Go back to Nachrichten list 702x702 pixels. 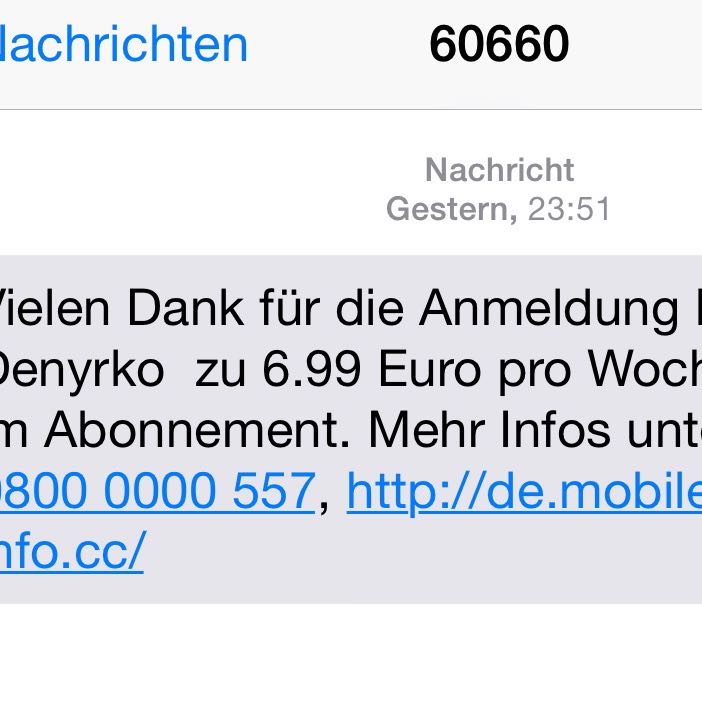(x=120, y=45)
